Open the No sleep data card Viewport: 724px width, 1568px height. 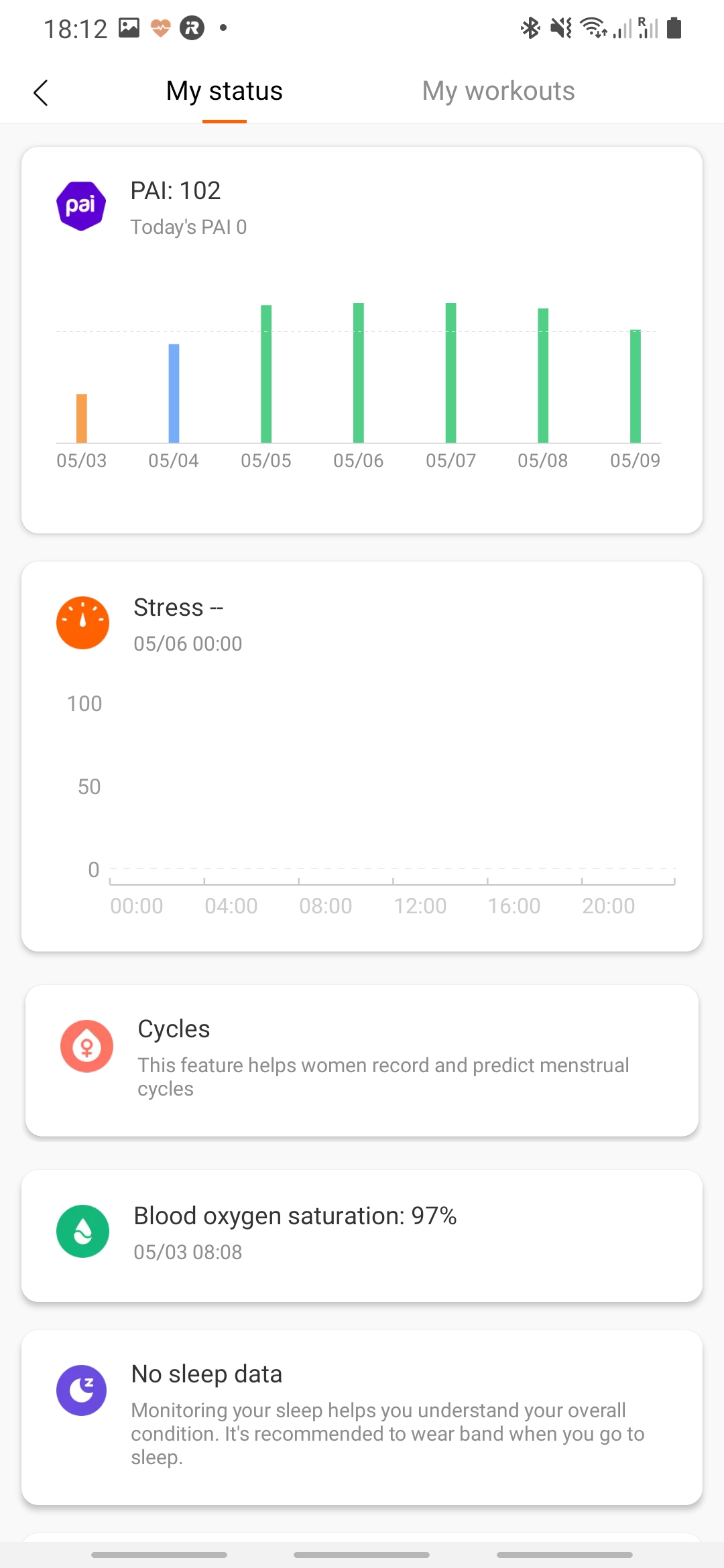[362, 1417]
